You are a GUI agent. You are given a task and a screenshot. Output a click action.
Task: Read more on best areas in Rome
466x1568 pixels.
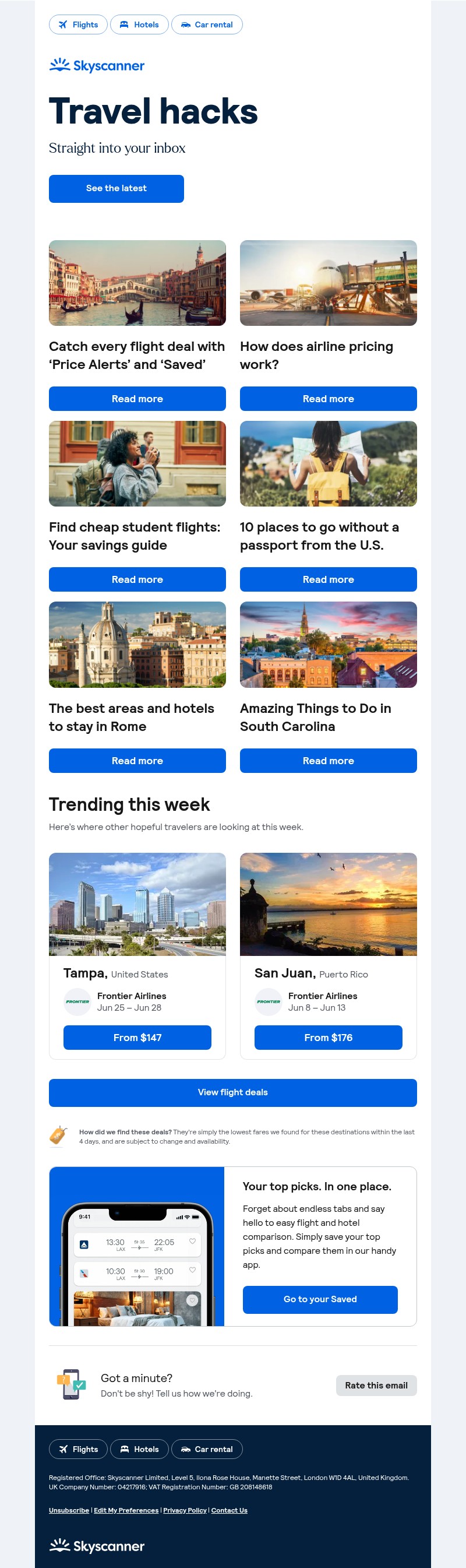137,761
